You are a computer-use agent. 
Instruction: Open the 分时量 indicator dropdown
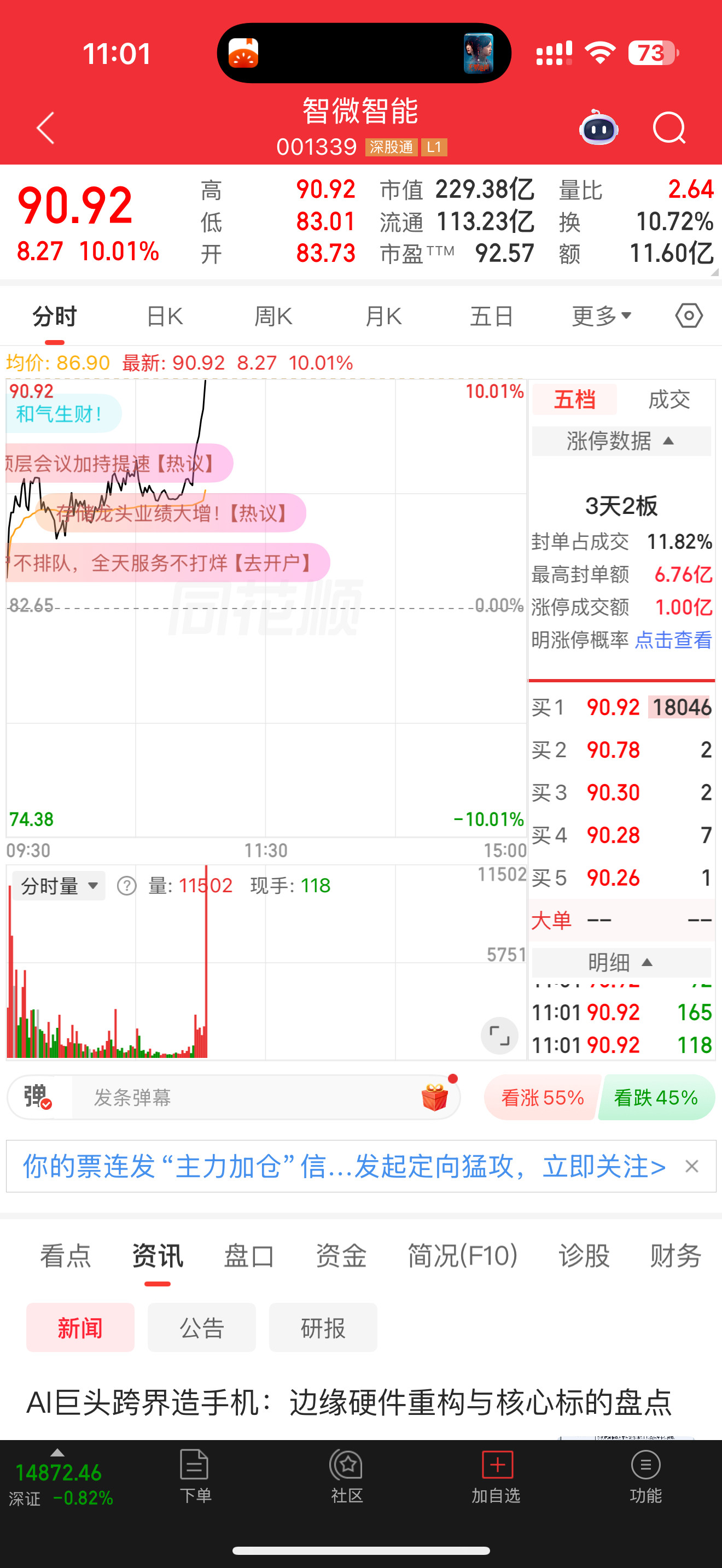[58, 885]
